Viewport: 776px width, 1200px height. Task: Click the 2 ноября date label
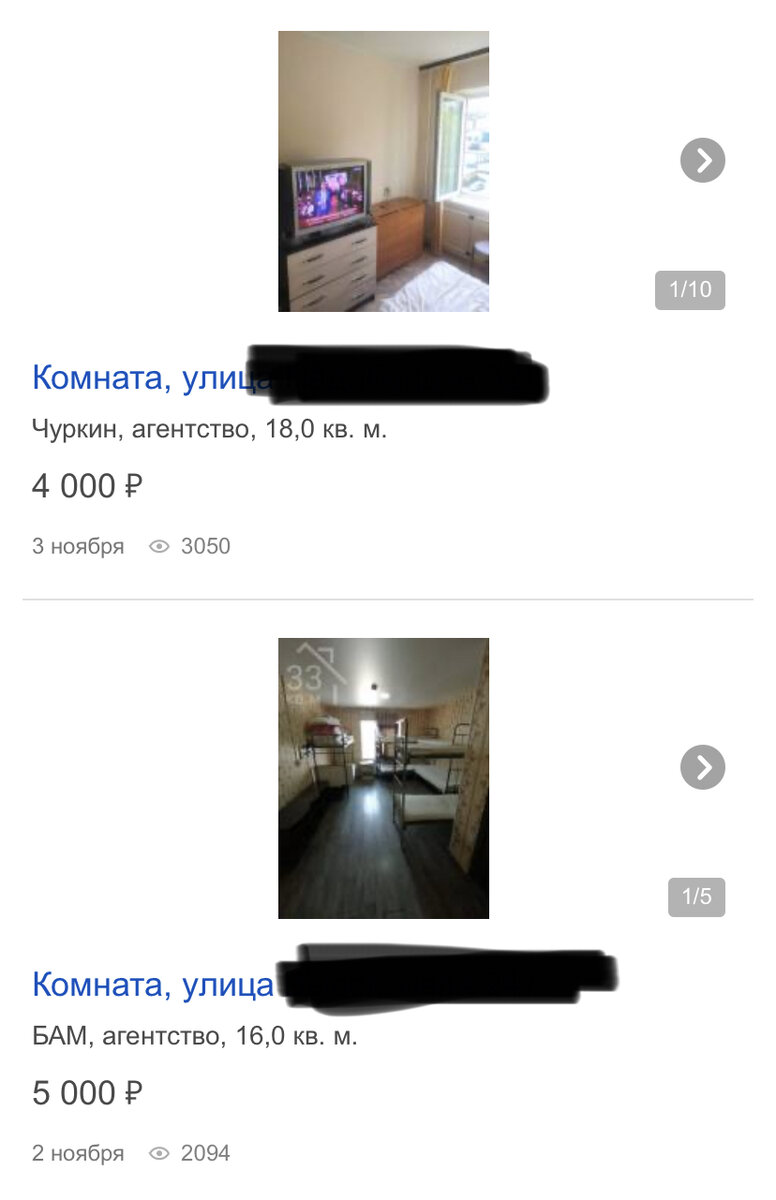click(x=77, y=1153)
